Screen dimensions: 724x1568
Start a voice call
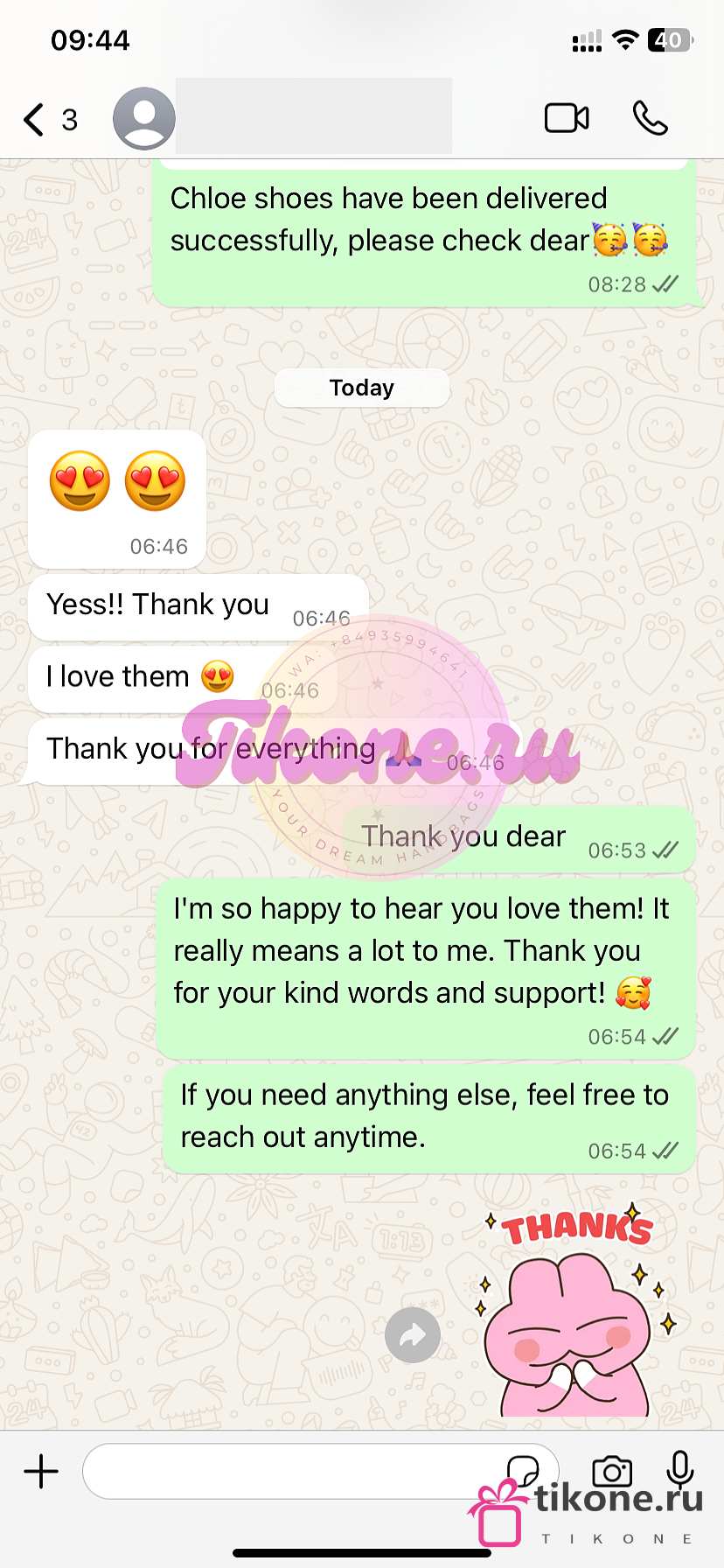650,118
